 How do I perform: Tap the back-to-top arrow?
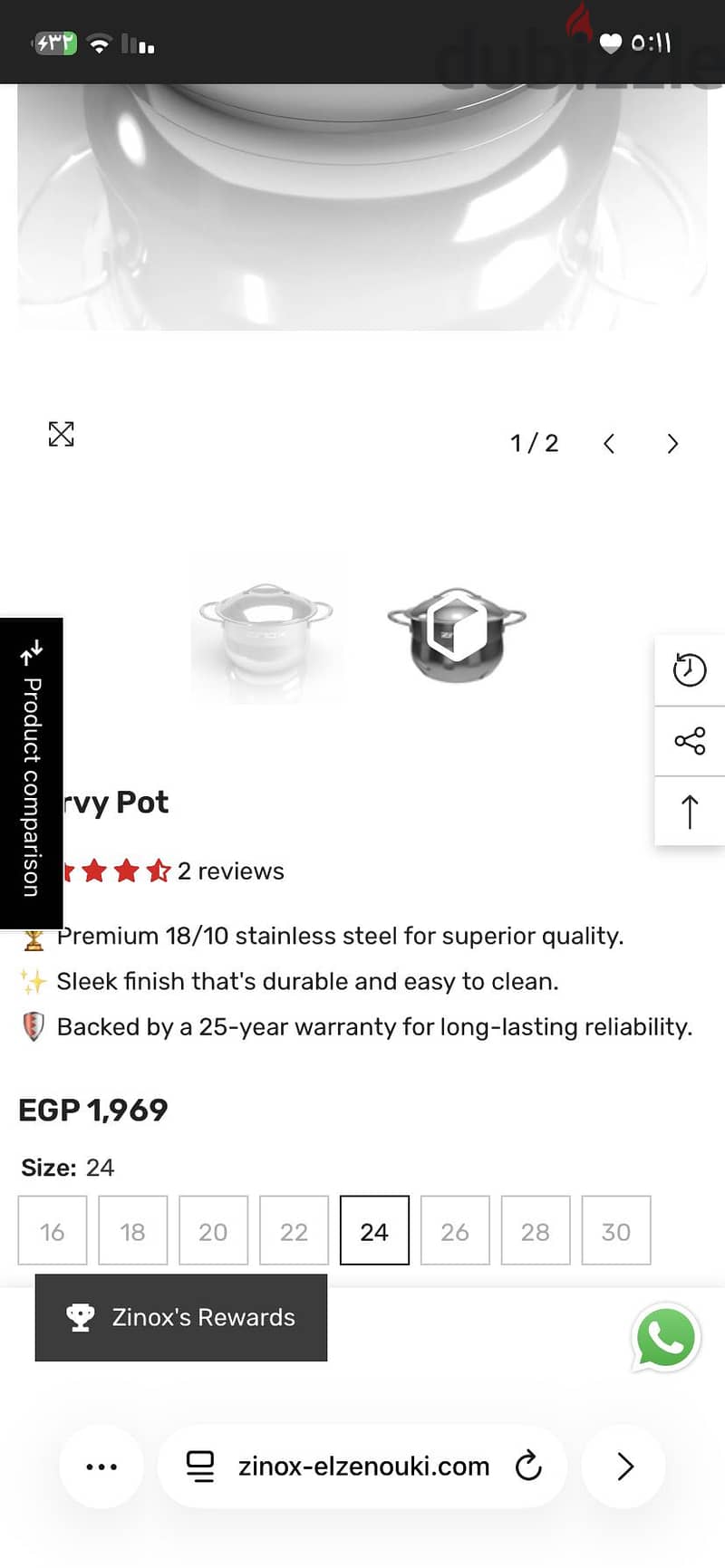pyautogui.click(x=690, y=812)
